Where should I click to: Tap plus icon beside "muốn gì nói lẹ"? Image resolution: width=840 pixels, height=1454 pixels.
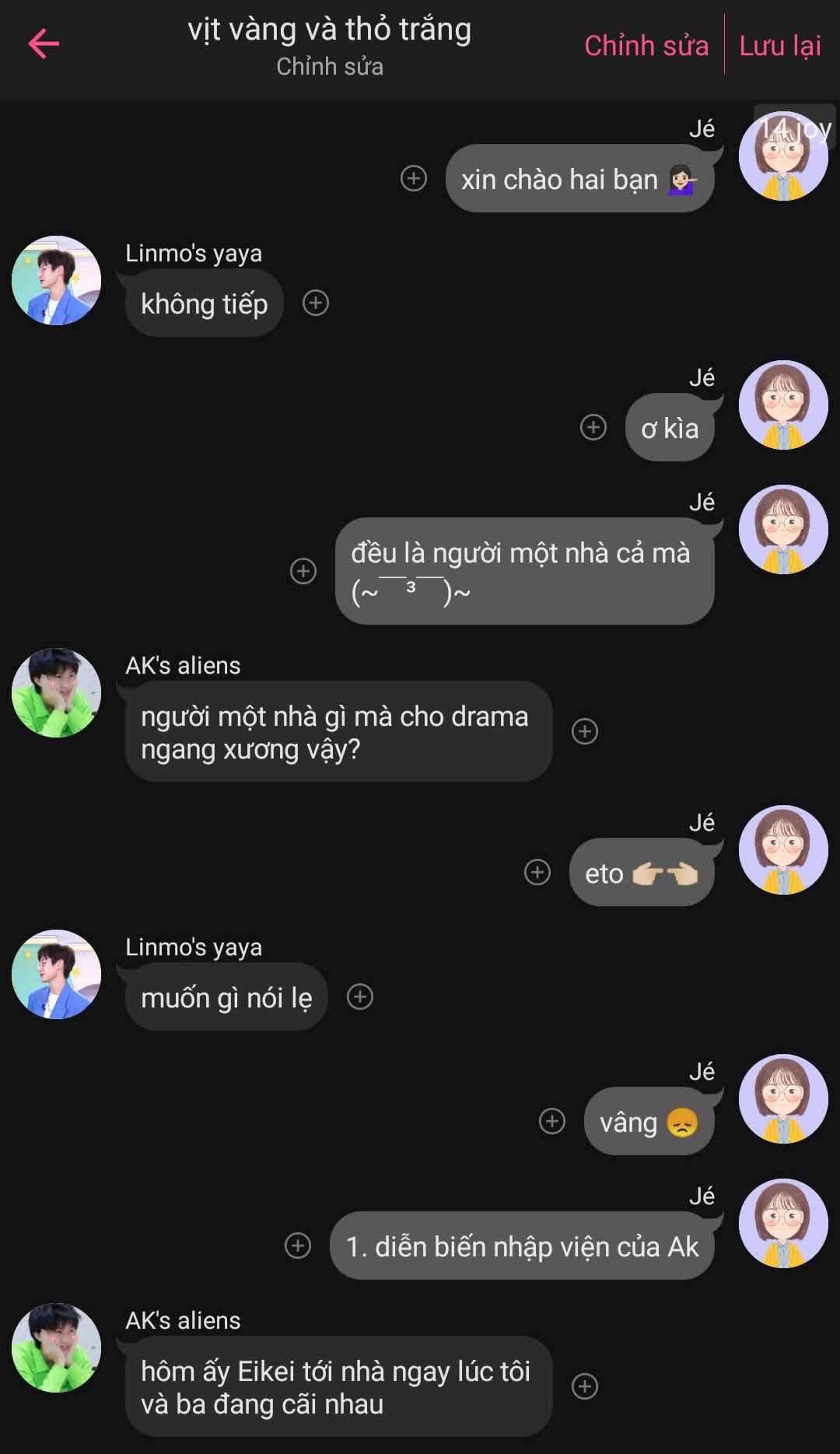(360, 997)
